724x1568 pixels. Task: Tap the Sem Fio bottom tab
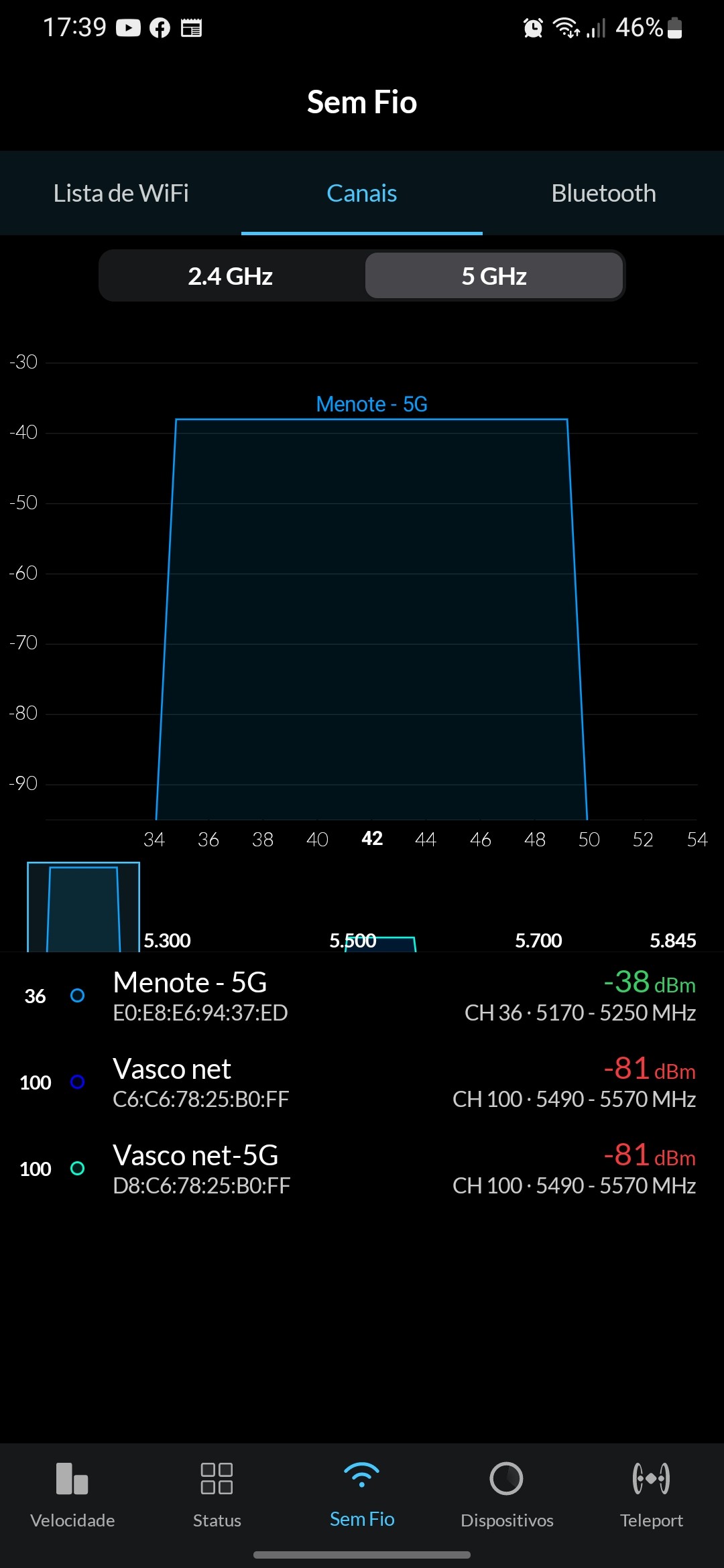362,1494
